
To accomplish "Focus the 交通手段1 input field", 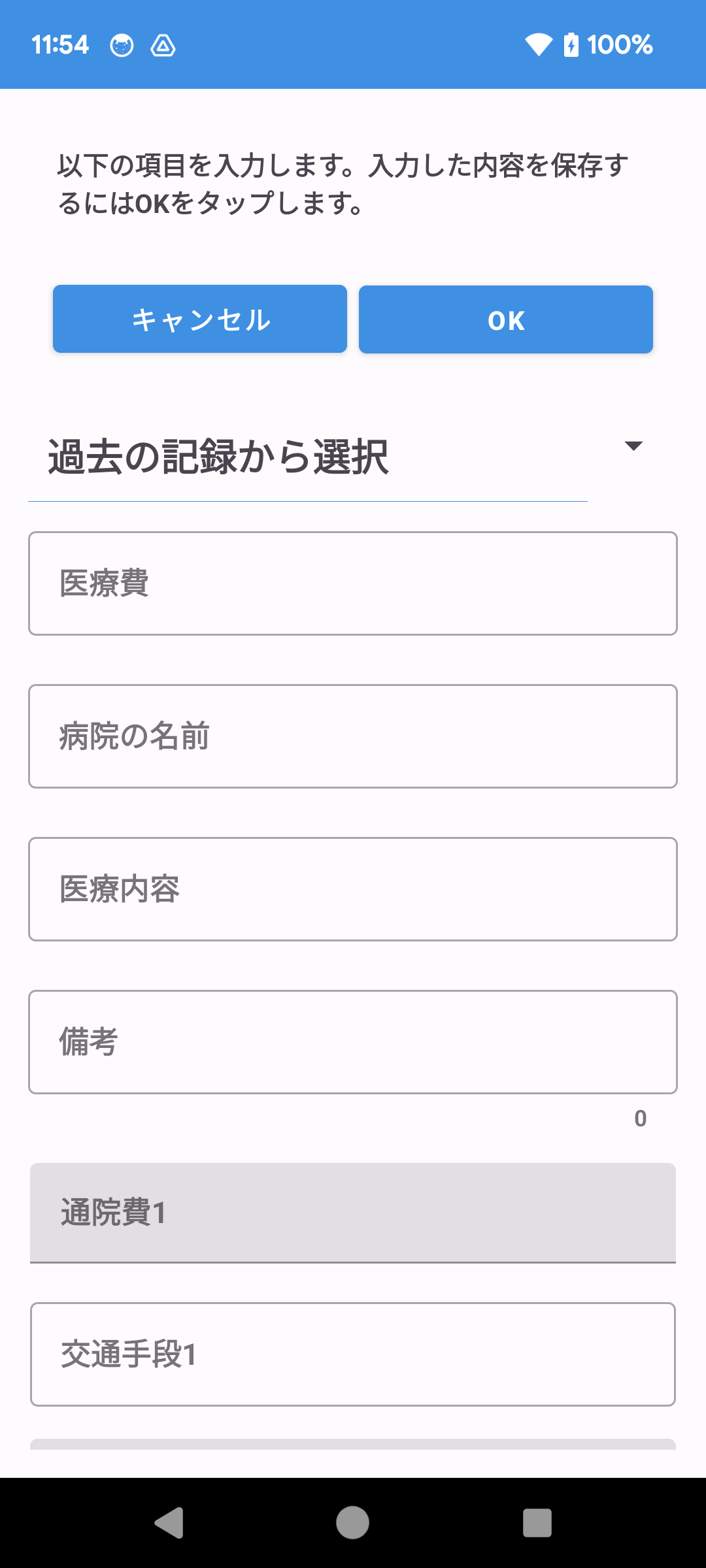I will pyautogui.click(x=353, y=1354).
